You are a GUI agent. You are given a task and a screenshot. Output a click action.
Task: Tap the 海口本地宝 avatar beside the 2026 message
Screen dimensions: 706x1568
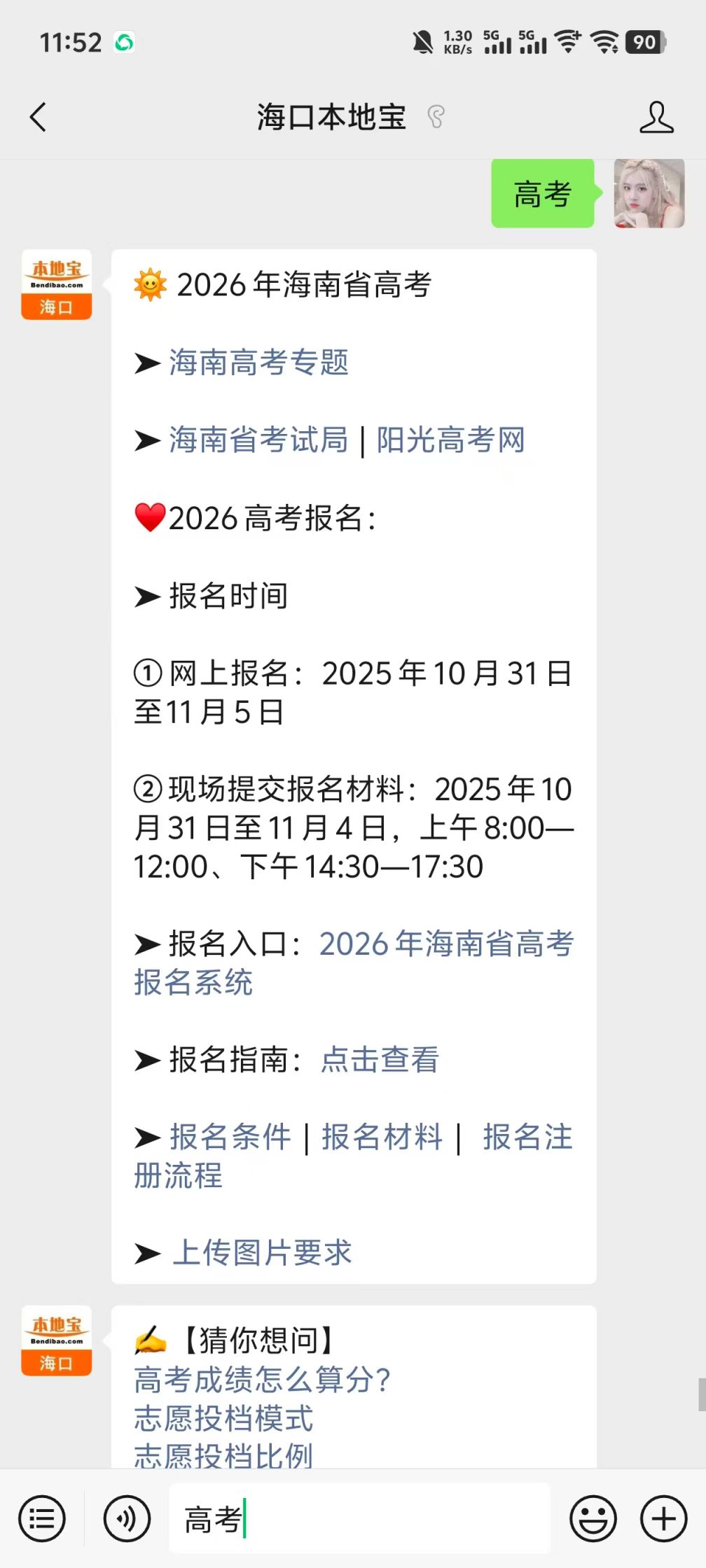point(57,284)
